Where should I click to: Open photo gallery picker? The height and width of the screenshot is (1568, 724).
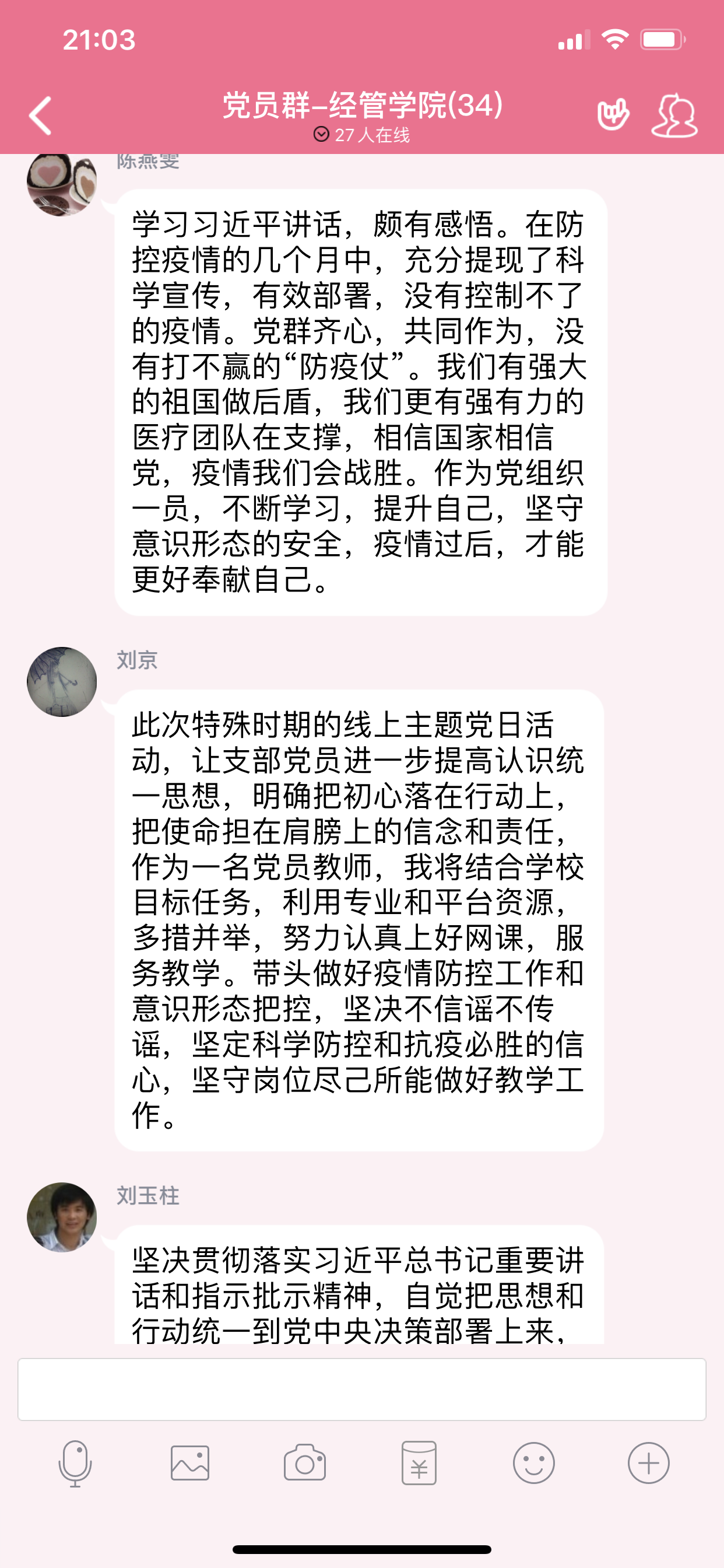pos(190,1464)
